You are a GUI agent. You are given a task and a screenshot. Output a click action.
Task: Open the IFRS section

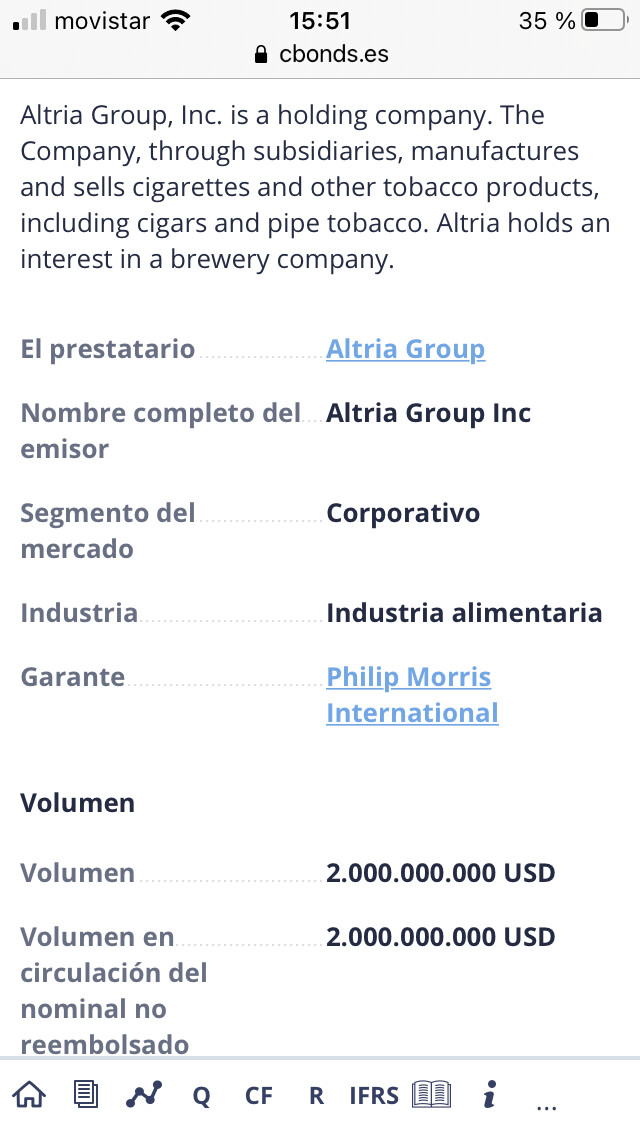374,1095
